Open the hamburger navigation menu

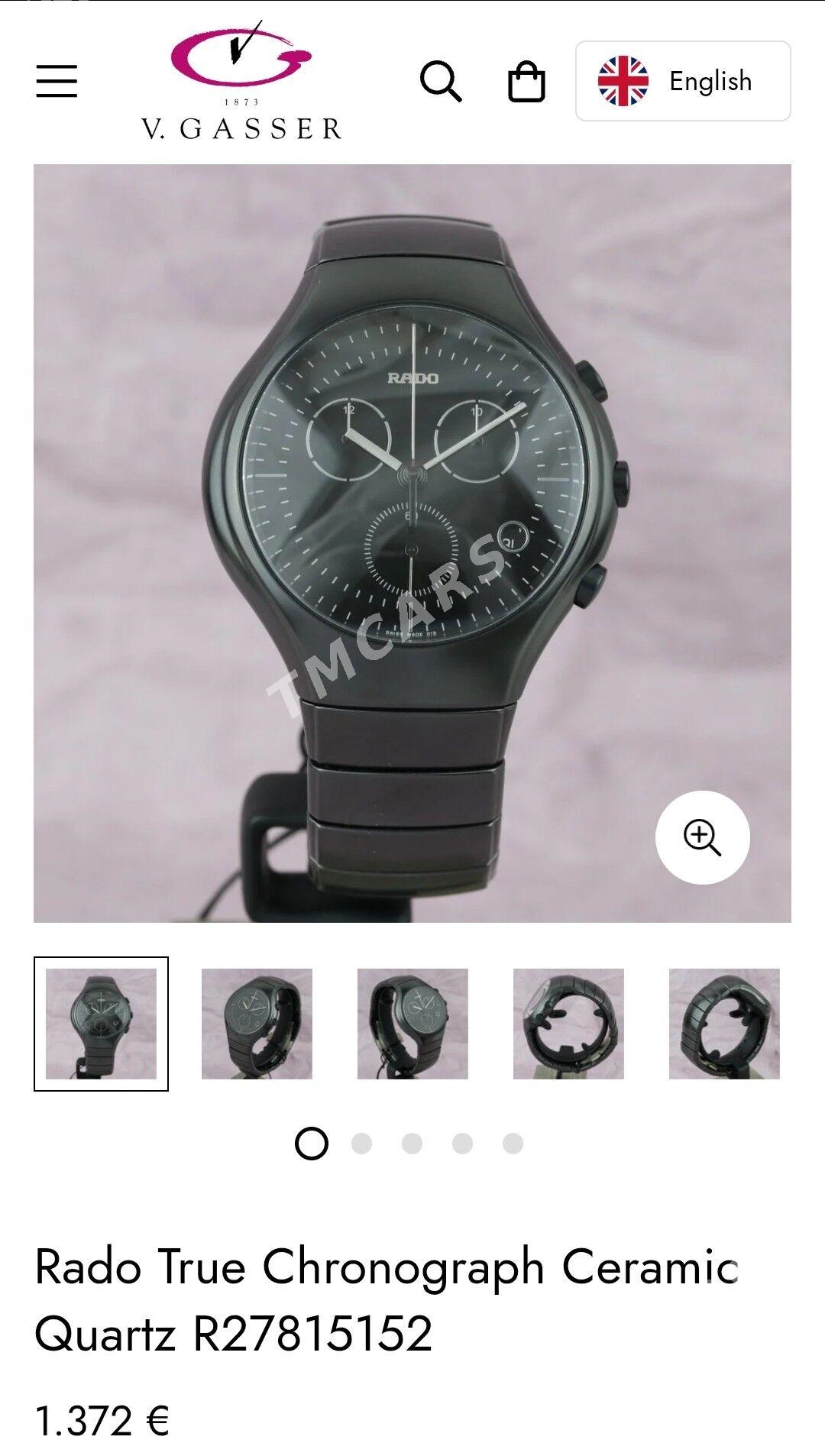point(57,81)
